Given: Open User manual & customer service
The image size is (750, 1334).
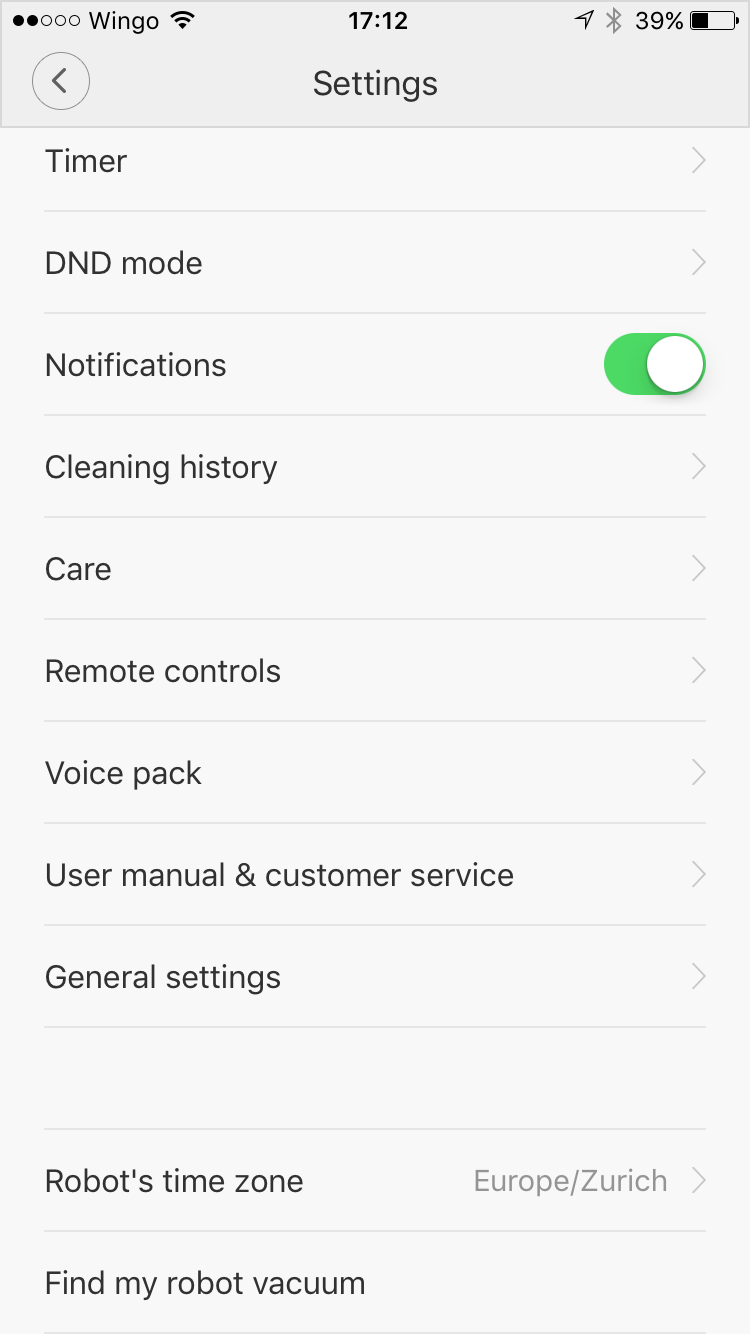Looking at the screenshot, I should (x=375, y=875).
